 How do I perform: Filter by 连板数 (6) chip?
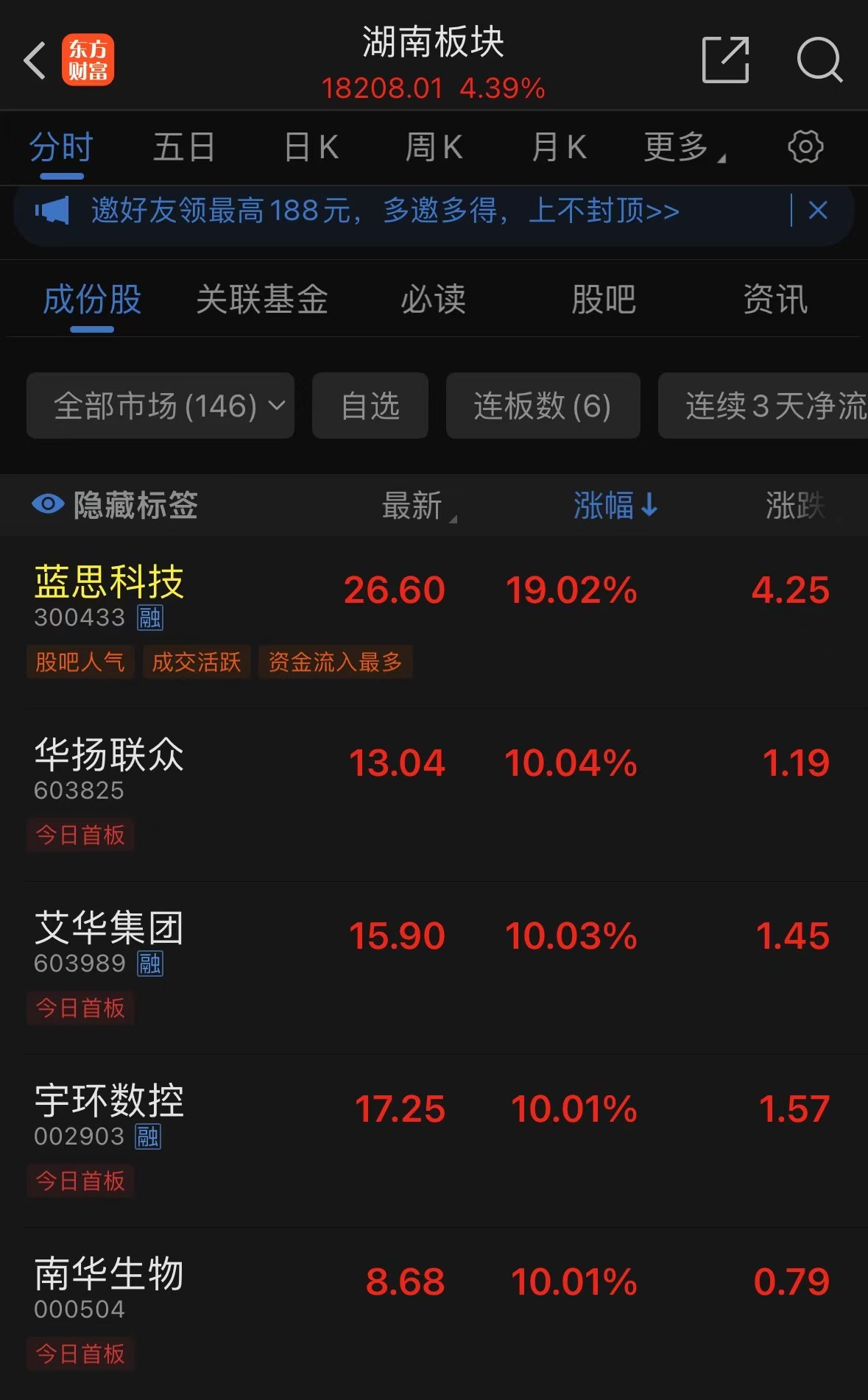543,406
